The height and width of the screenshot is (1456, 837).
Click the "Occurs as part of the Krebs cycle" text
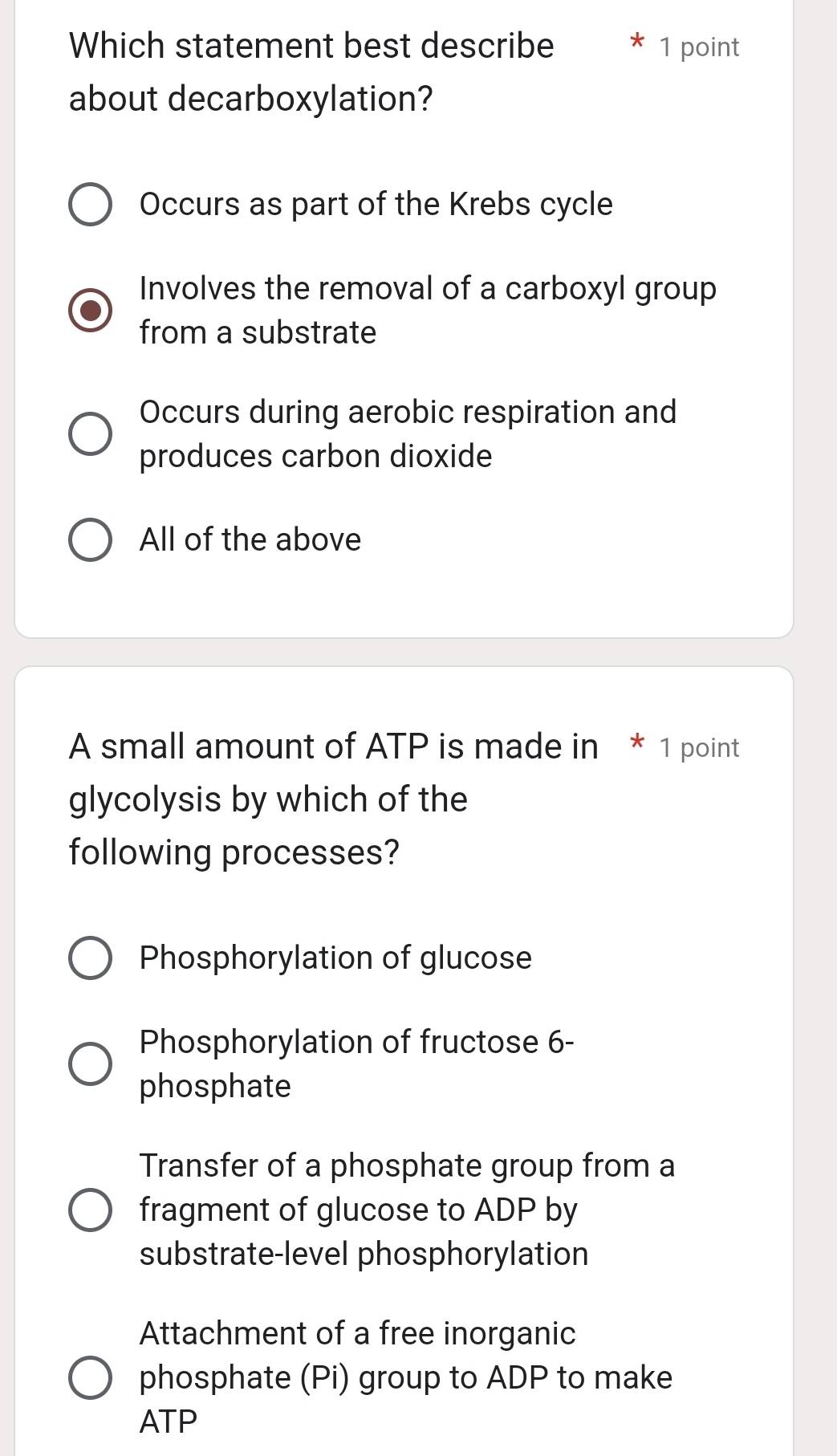click(375, 205)
